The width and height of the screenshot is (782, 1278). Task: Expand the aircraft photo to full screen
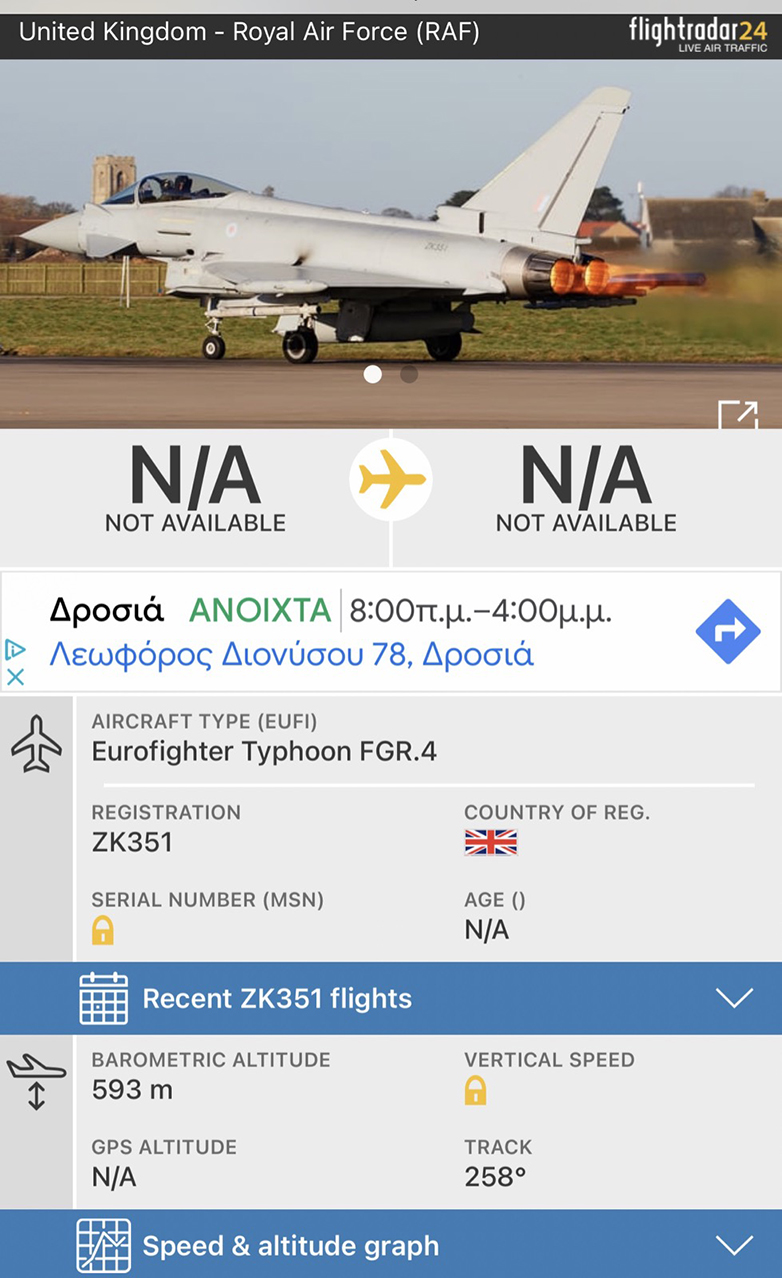pyautogui.click(x=738, y=414)
